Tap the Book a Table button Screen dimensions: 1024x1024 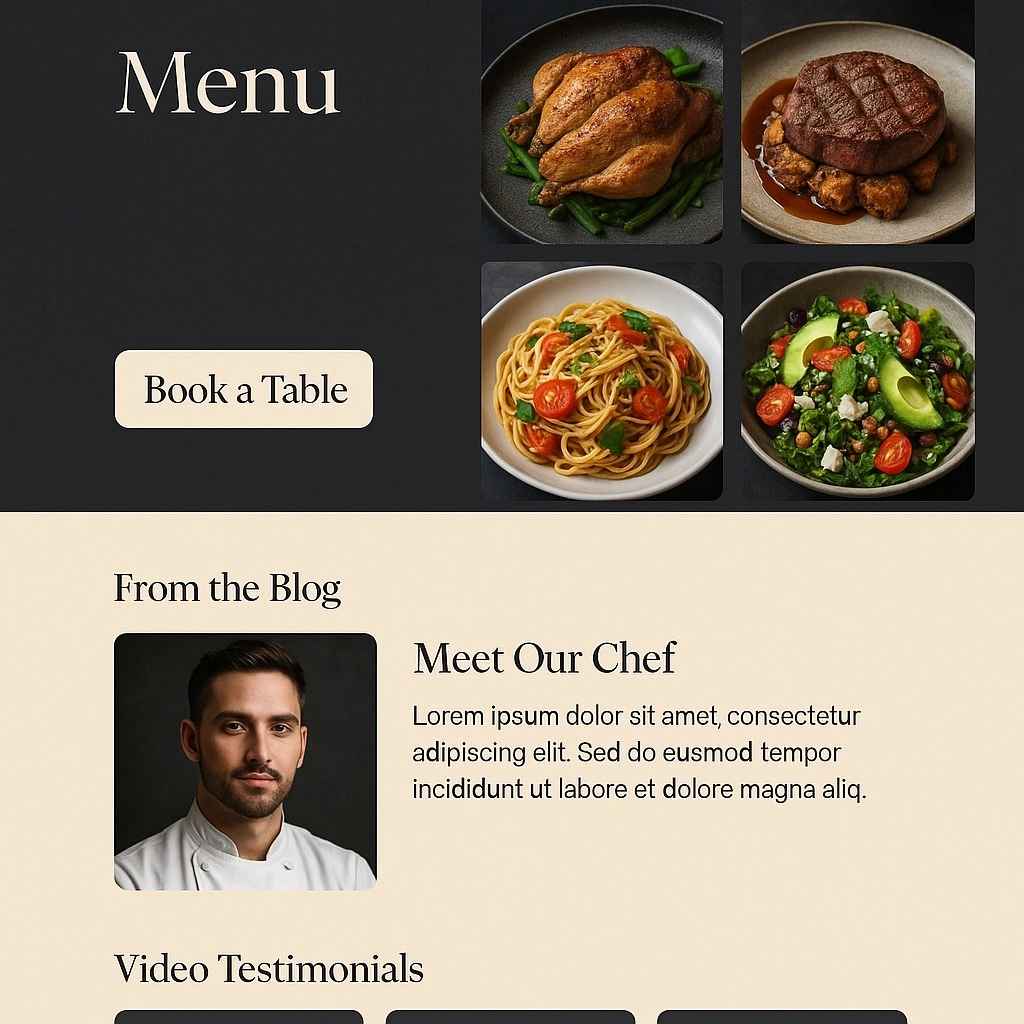(244, 389)
